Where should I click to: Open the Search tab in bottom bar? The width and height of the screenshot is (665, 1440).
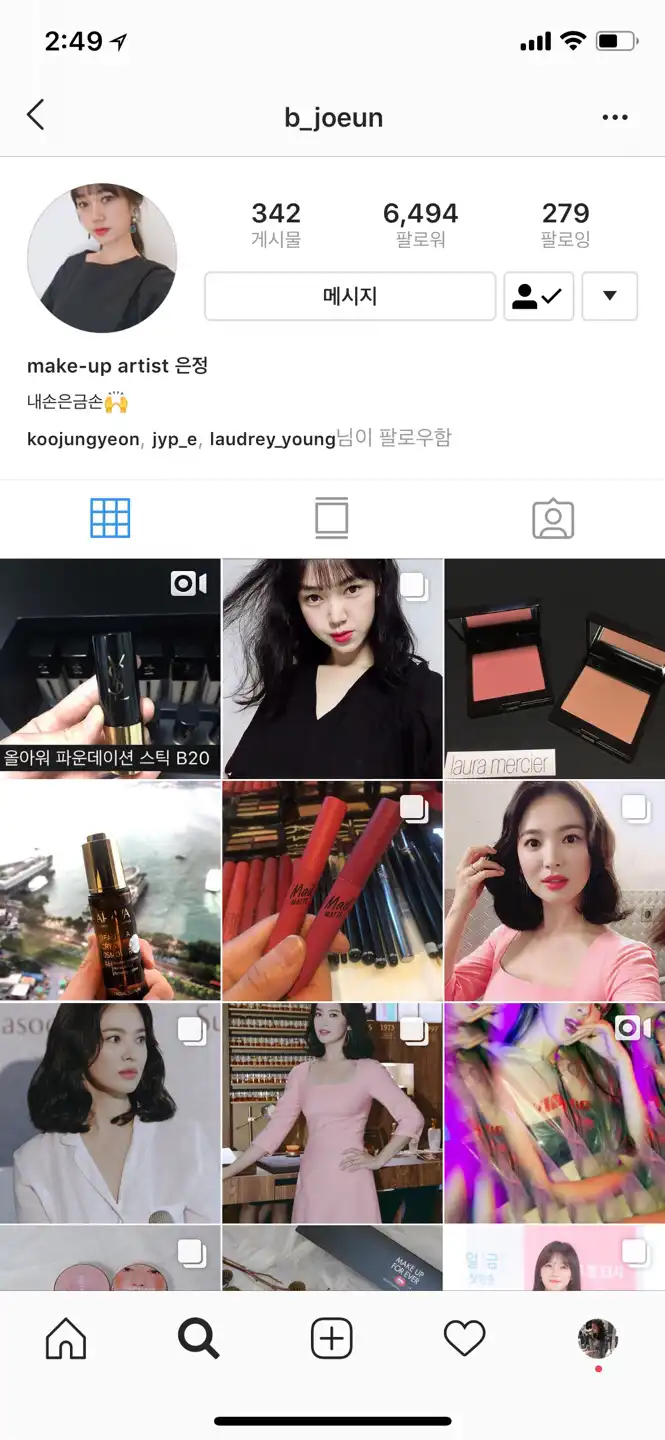pyautogui.click(x=198, y=1338)
